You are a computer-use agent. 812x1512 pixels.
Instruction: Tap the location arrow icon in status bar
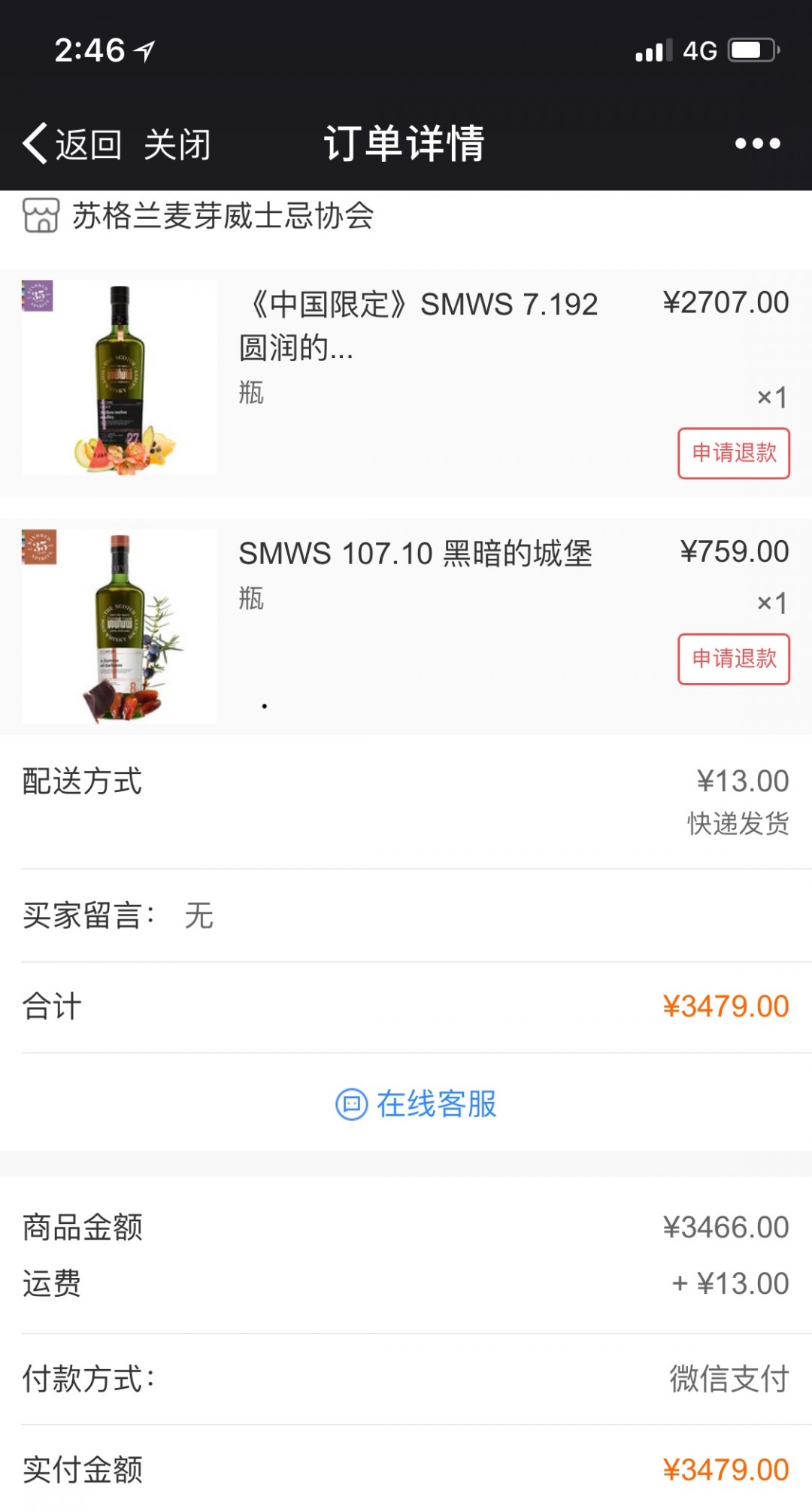pyautogui.click(x=145, y=52)
